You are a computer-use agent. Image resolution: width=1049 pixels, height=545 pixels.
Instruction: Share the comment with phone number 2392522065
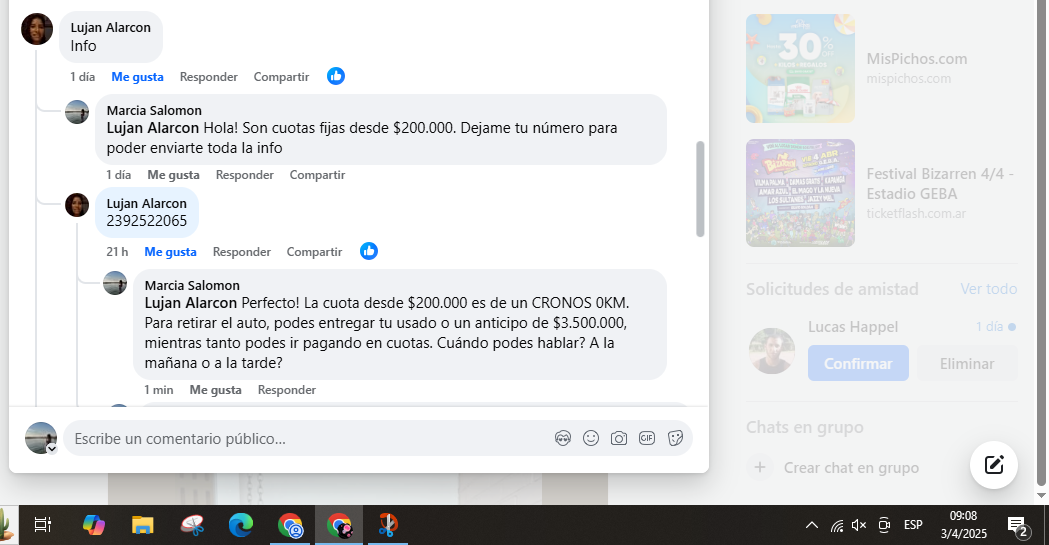point(314,252)
